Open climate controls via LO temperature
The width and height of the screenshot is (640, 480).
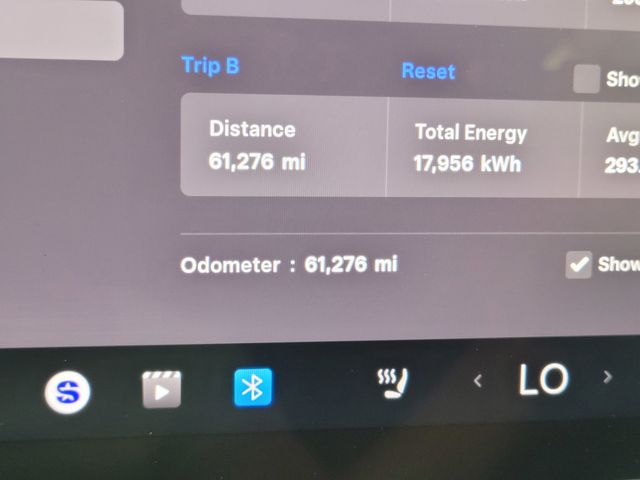pyautogui.click(x=543, y=379)
